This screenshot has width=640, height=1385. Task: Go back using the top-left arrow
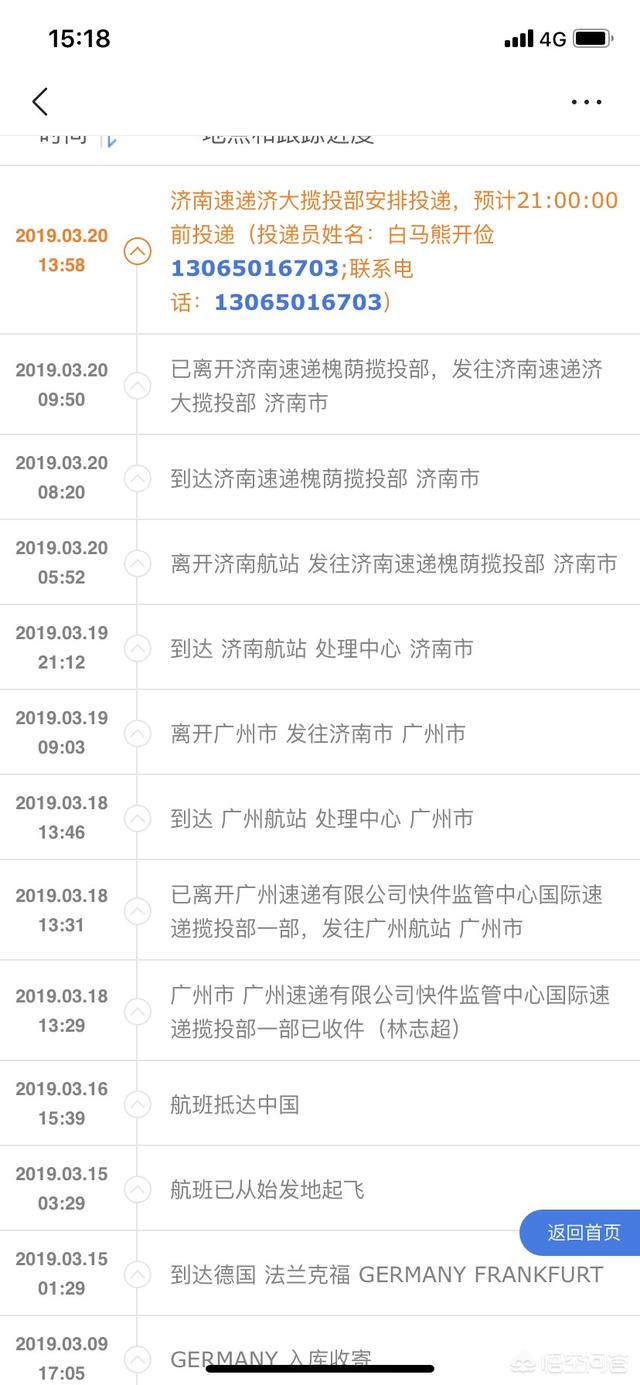40,101
